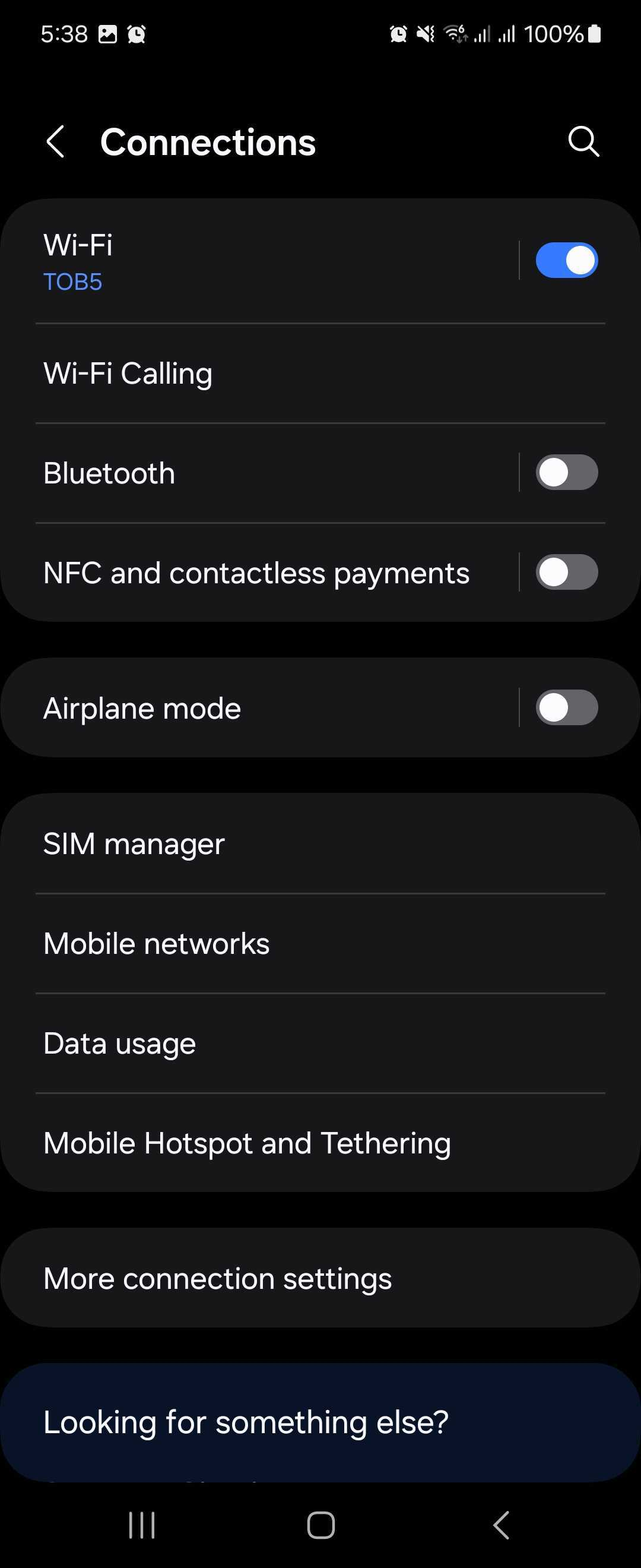The width and height of the screenshot is (641, 1568).
Task: Show recent apps from navigation bar
Action: coord(142,1525)
